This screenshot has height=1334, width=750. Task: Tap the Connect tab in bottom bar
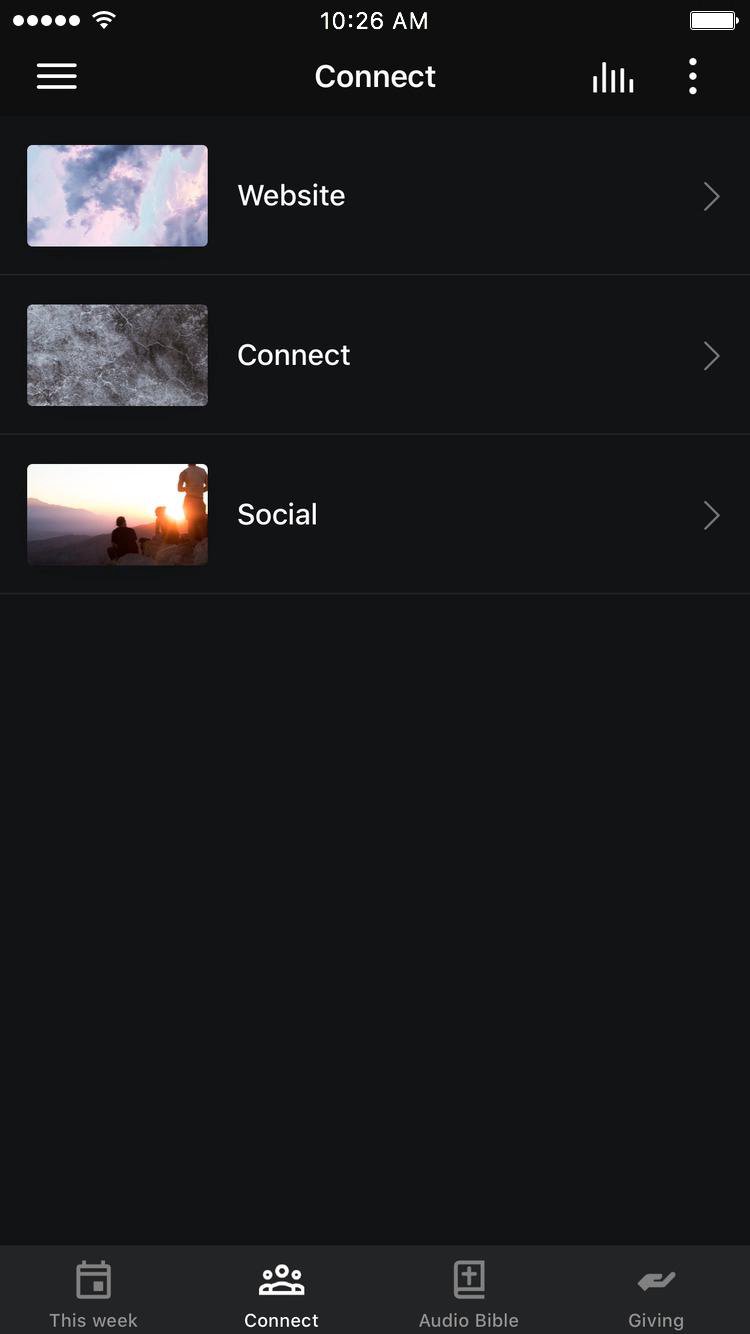(281, 1294)
